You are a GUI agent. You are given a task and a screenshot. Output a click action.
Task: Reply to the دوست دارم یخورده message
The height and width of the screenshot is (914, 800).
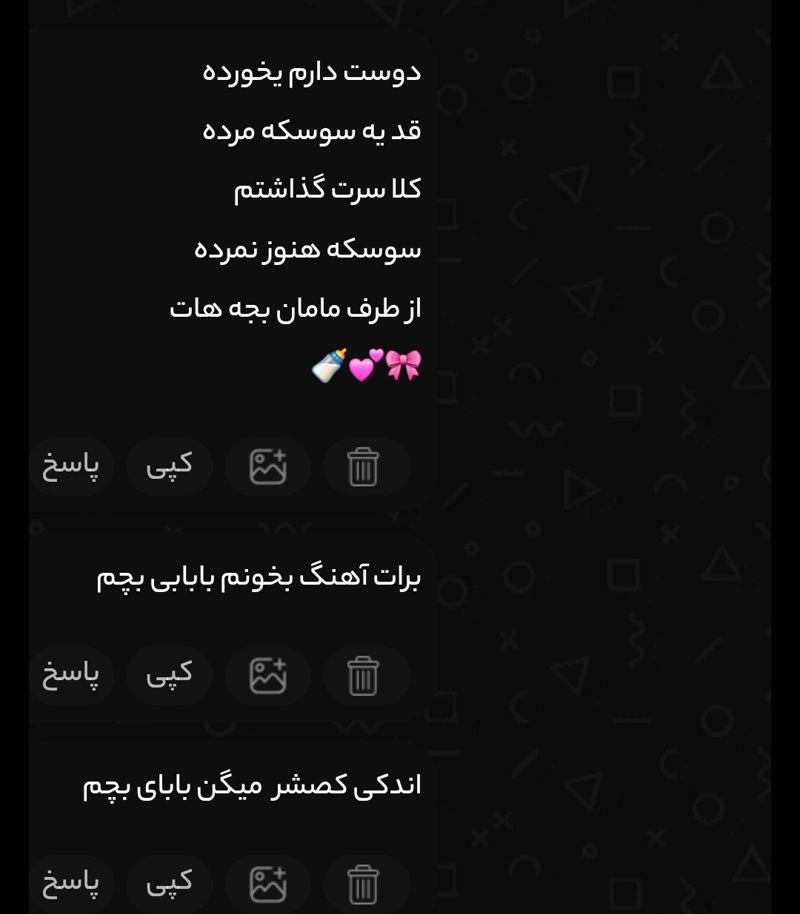[71, 467]
